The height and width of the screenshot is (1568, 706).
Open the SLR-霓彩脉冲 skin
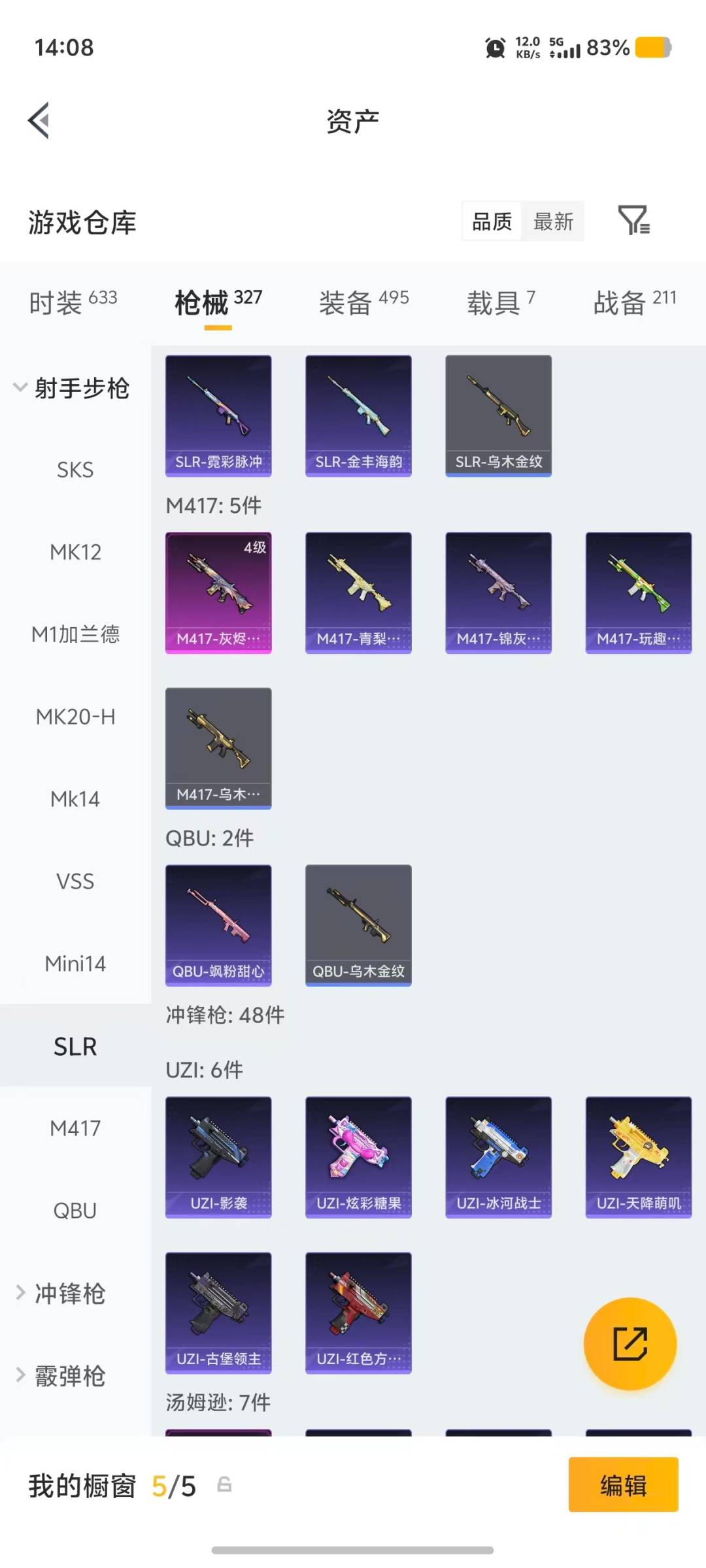click(218, 416)
